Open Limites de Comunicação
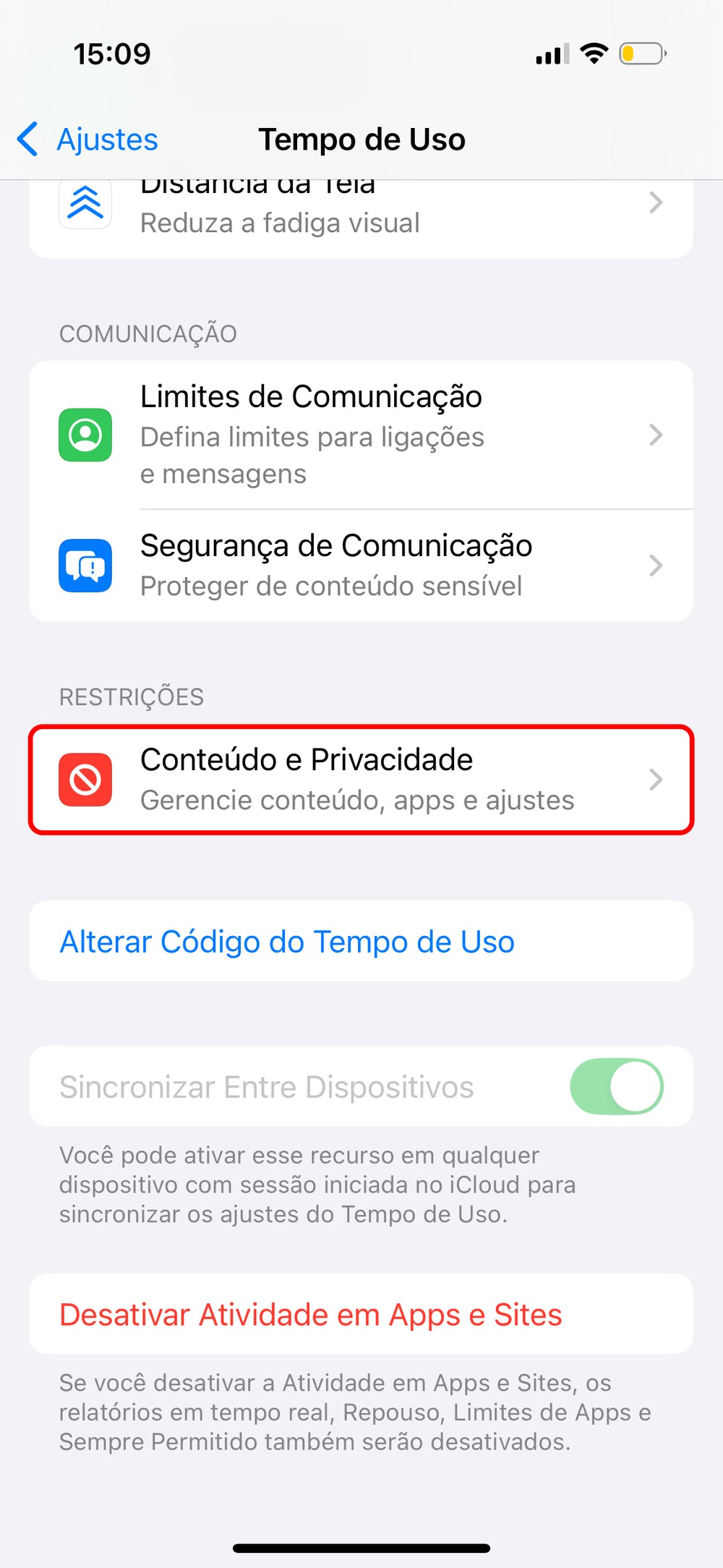723x1568 pixels. pyautogui.click(x=360, y=435)
